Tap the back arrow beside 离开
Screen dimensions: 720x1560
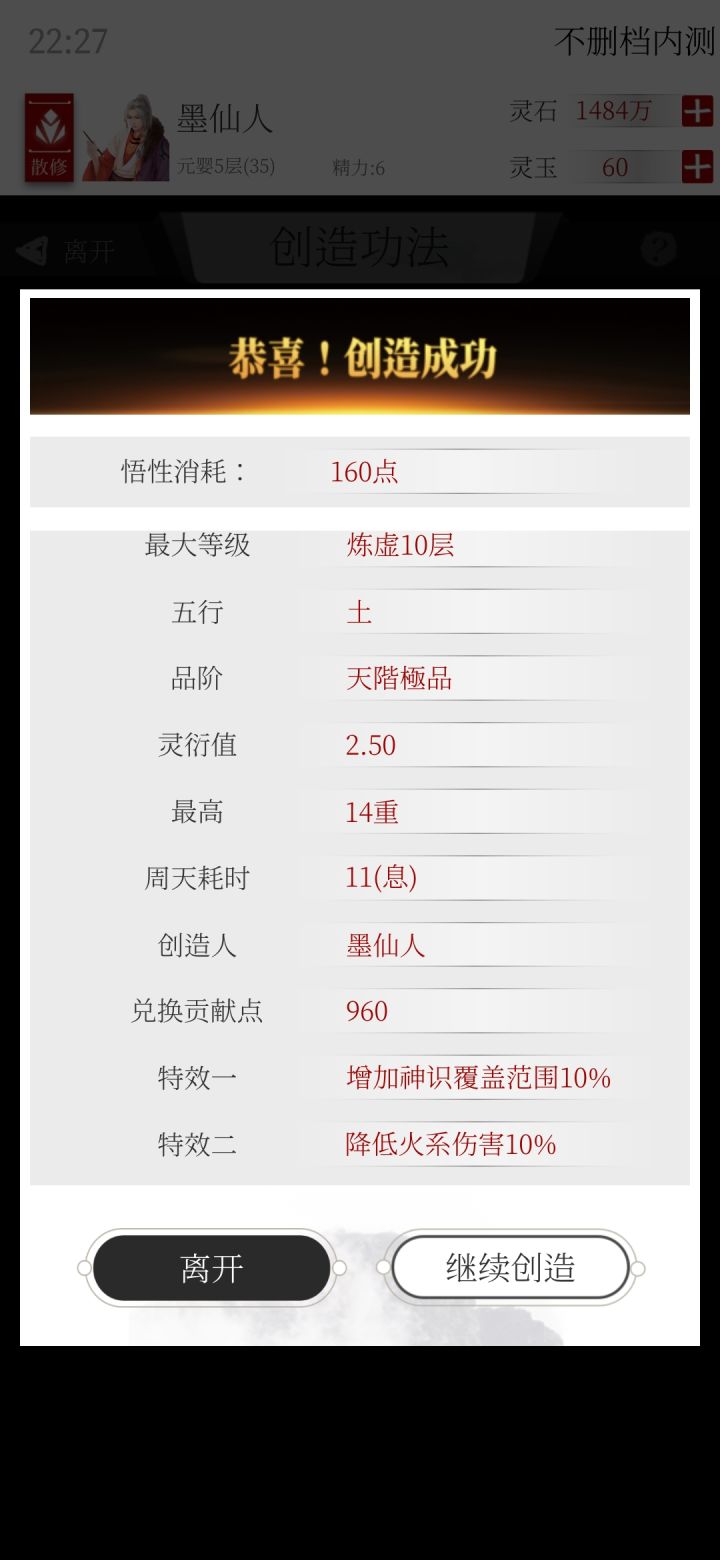click(x=30, y=251)
